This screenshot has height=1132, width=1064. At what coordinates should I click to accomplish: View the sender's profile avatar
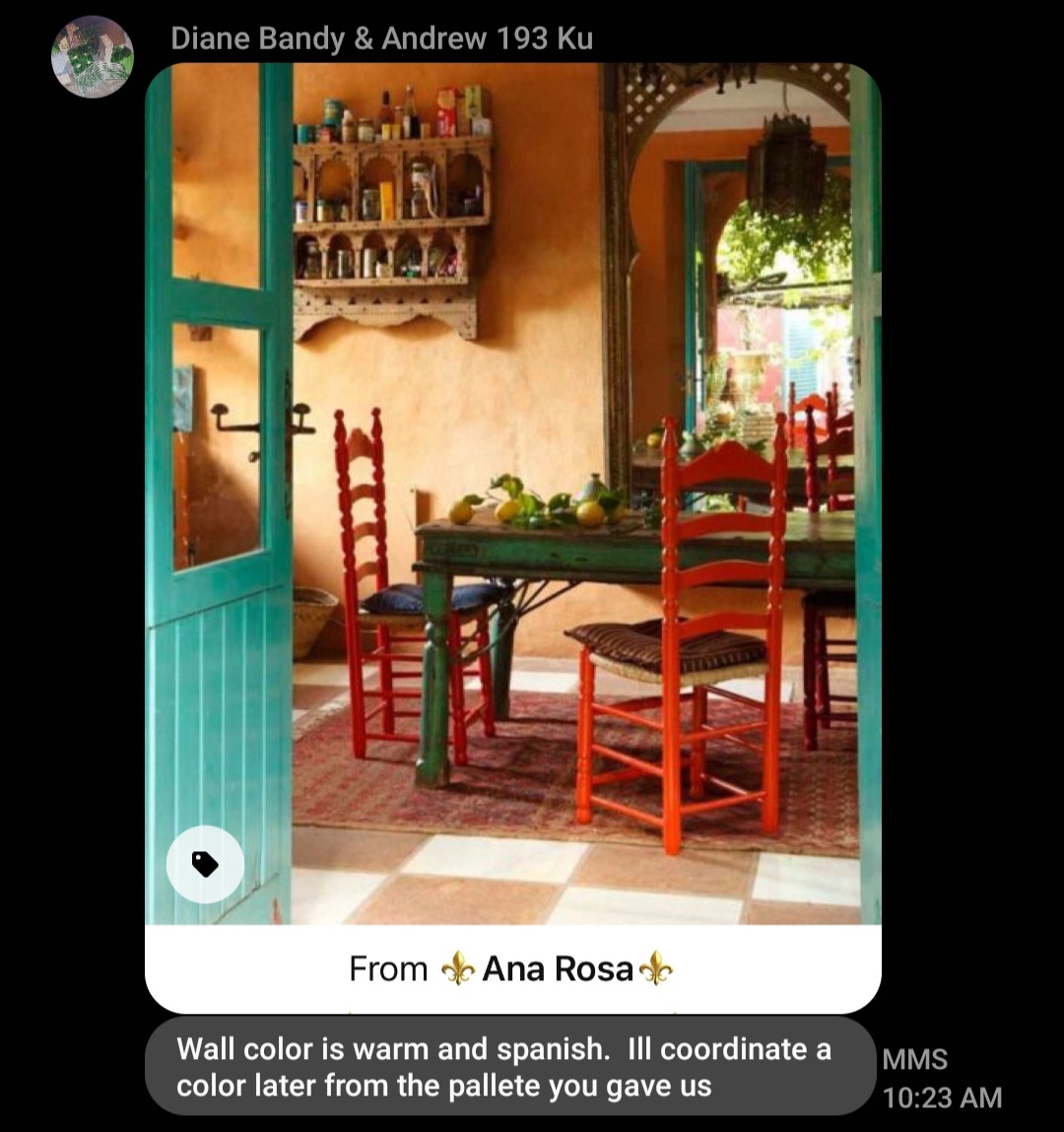click(x=92, y=56)
